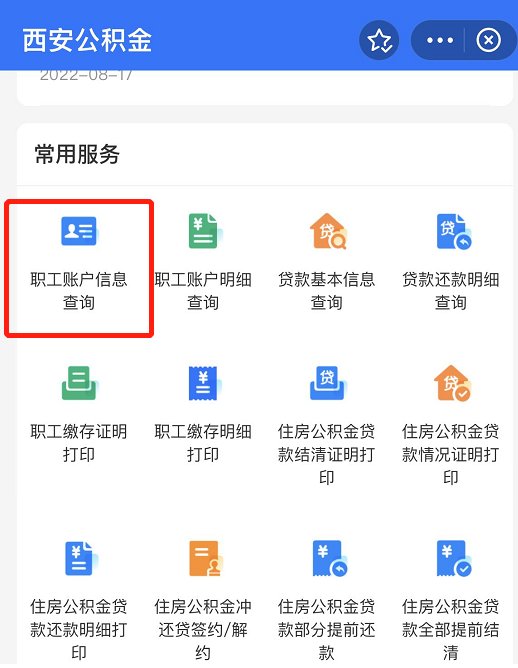This screenshot has width=518, height=668.
Task: Open 住房公积金贷款还款明细打印
Action: 79,601
